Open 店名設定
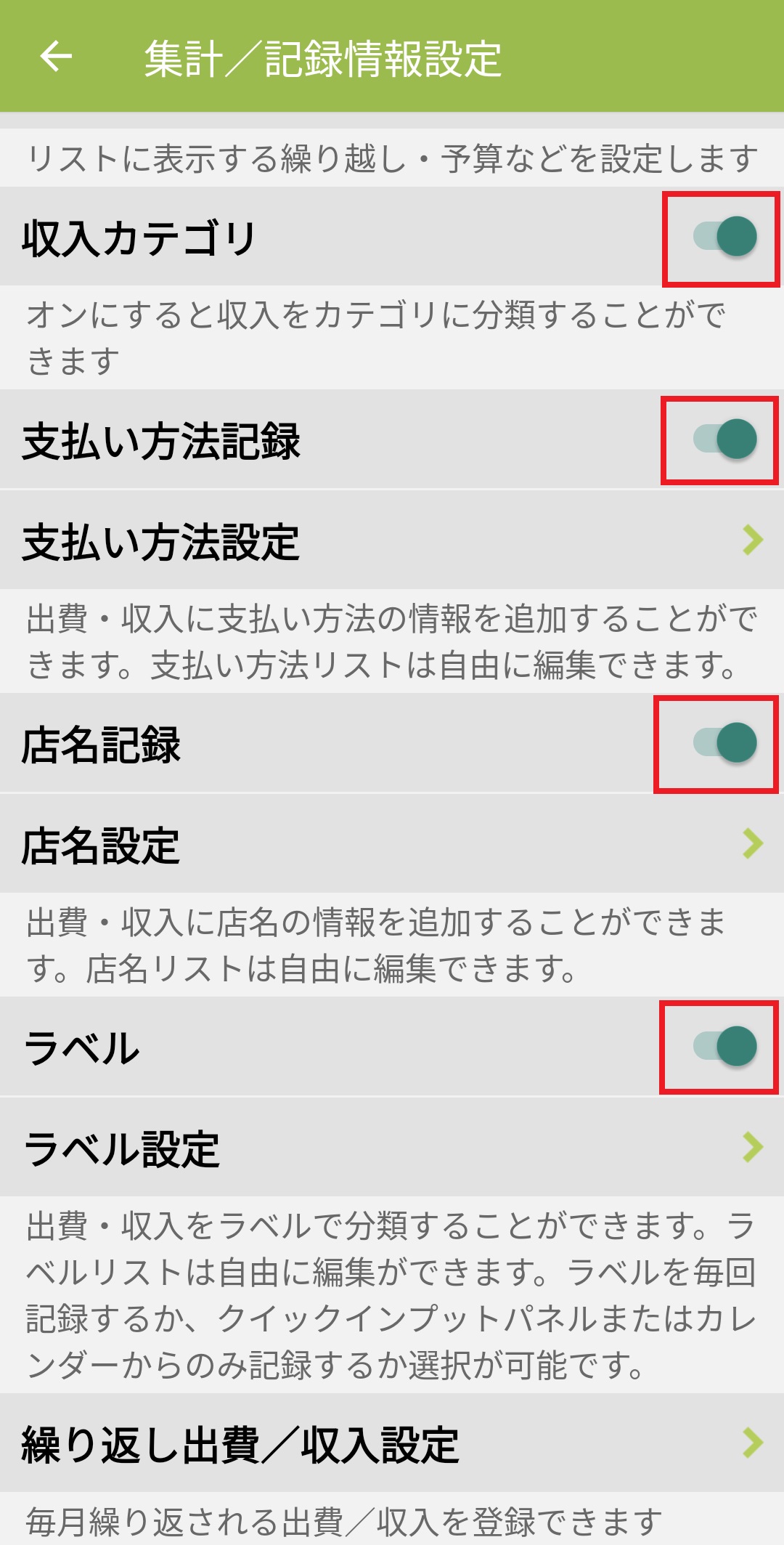784x1545 pixels. 392,845
